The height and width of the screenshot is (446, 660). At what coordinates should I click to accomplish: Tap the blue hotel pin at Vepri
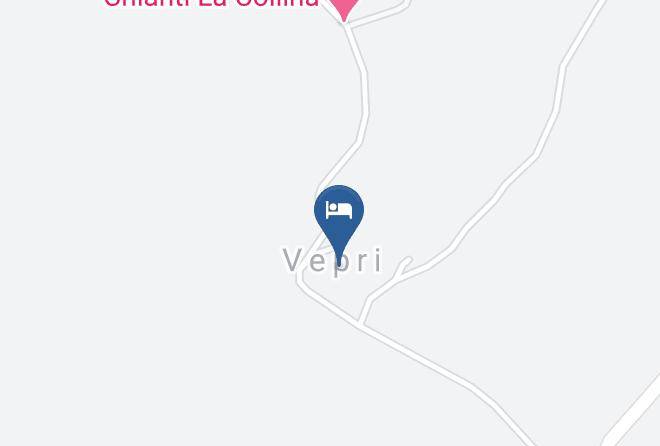(x=339, y=215)
